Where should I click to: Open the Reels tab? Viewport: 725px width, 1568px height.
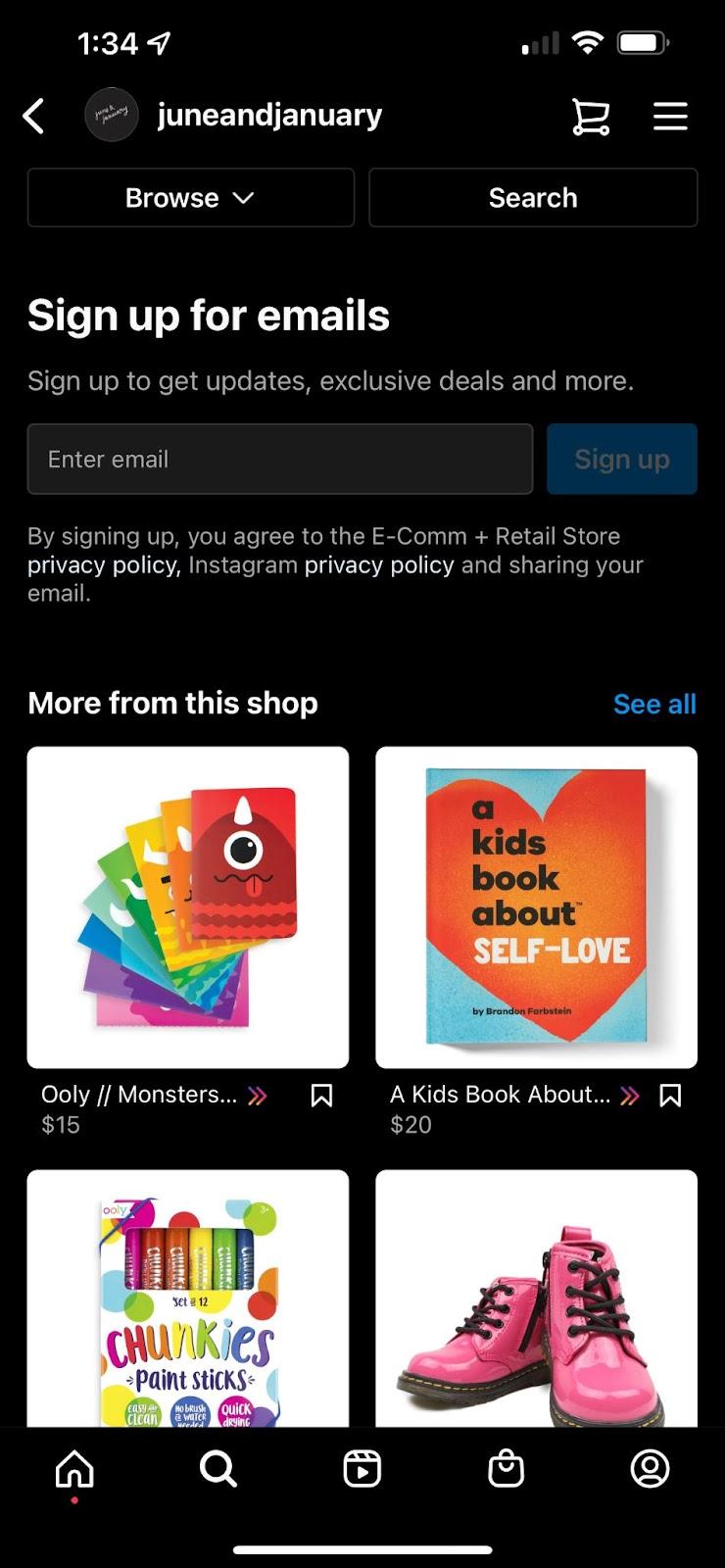pyautogui.click(x=362, y=1469)
